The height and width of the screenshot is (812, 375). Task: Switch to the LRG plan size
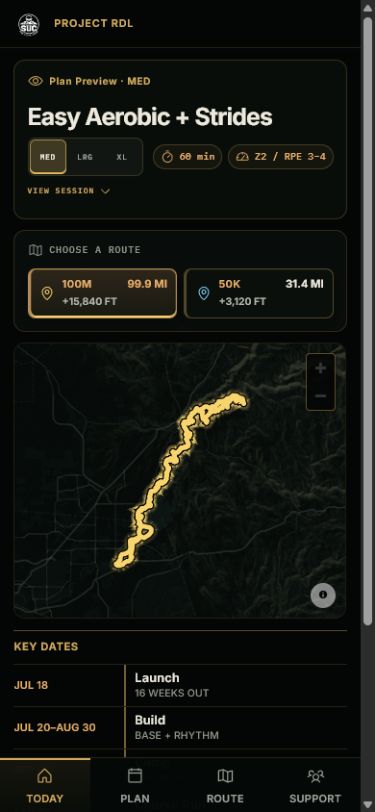pyautogui.click(x=85, y=157)
